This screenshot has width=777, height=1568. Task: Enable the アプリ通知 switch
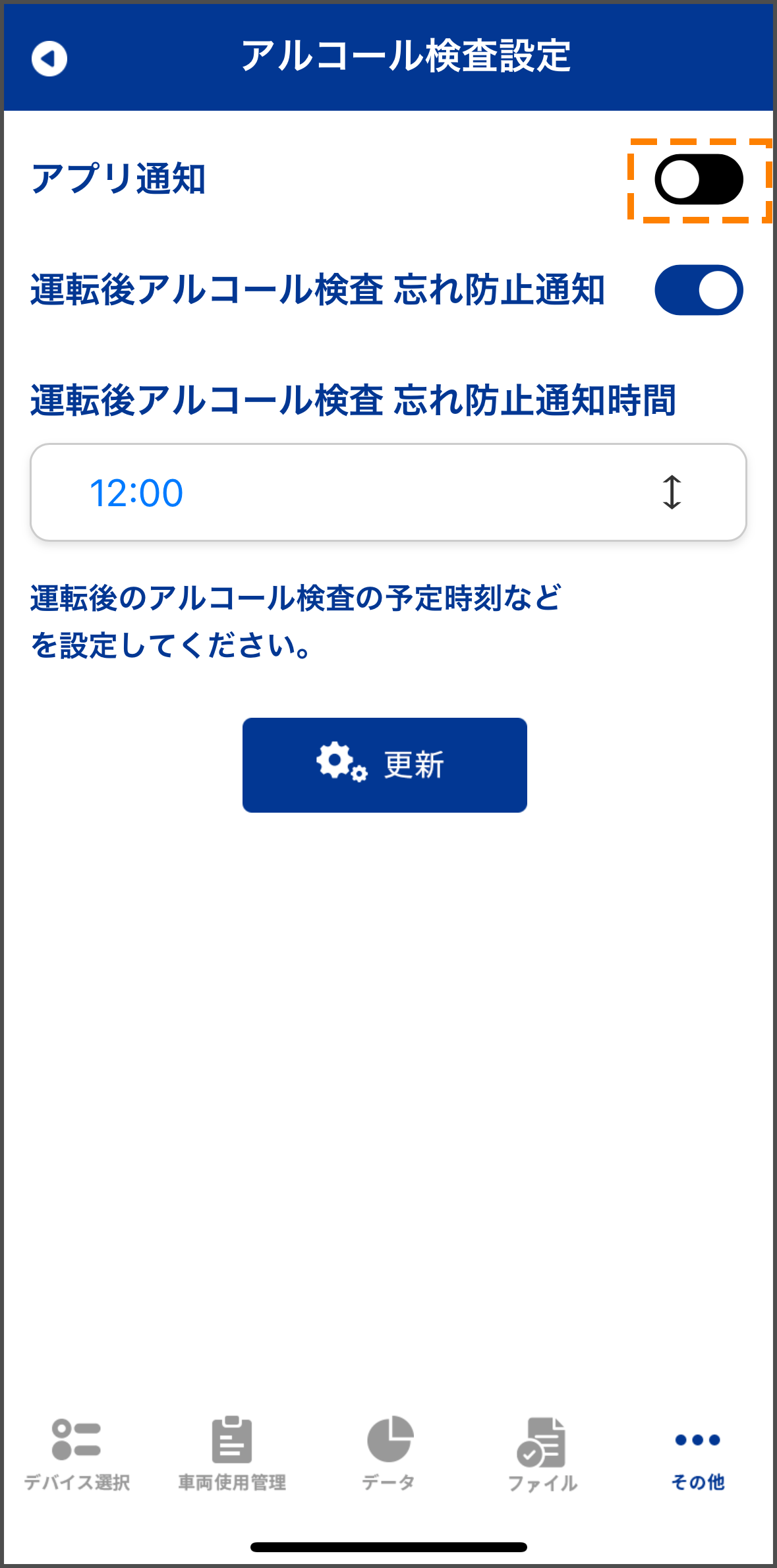[x=699, y=179]
